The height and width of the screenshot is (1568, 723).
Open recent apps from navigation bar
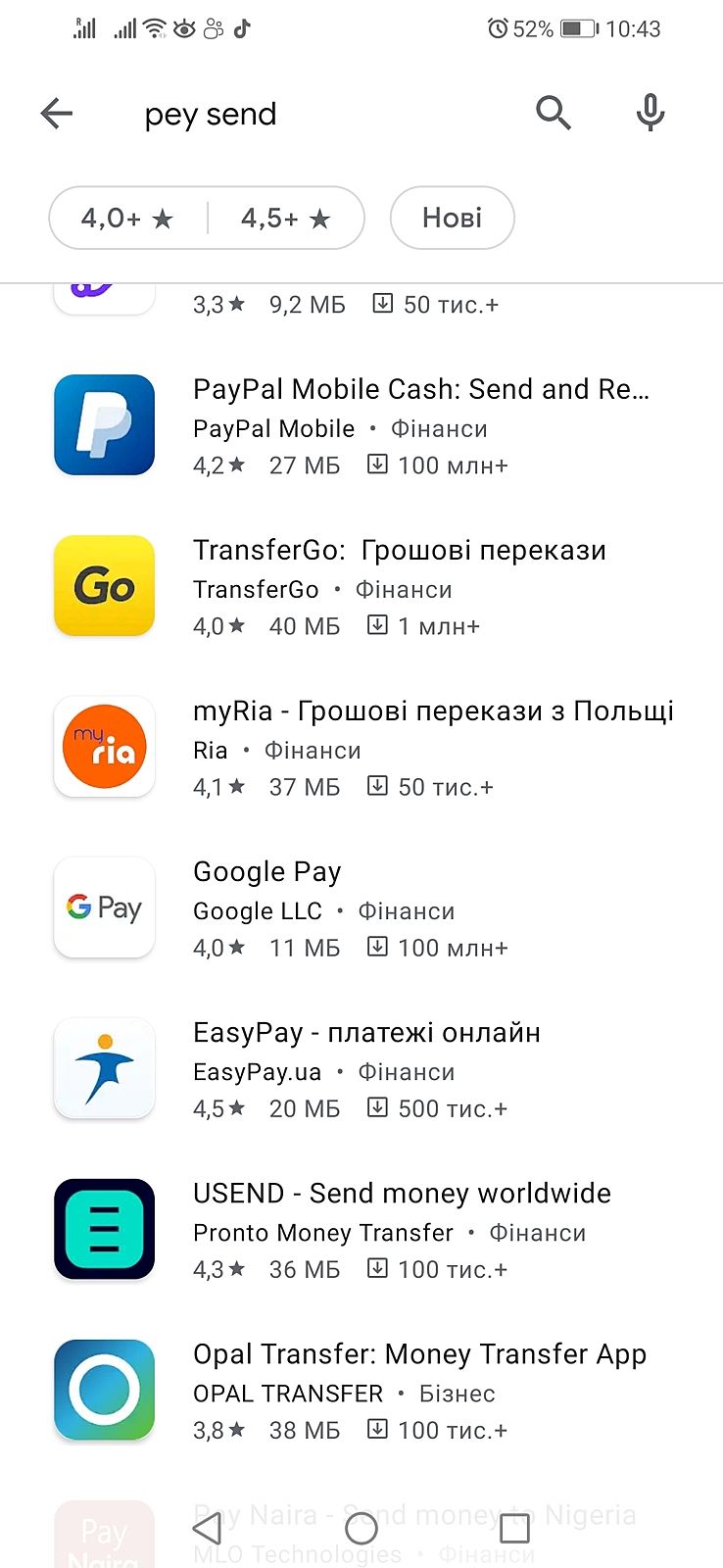514,1528
